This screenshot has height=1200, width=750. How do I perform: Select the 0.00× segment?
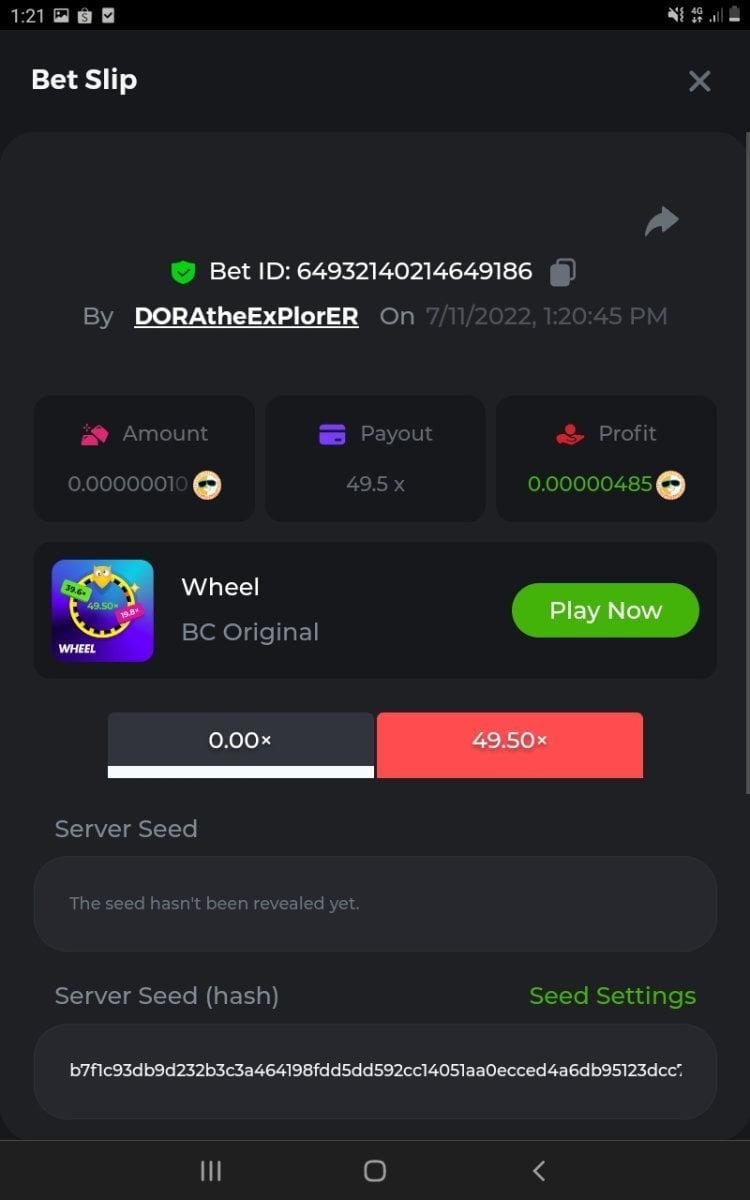click(x=240, y=741)
